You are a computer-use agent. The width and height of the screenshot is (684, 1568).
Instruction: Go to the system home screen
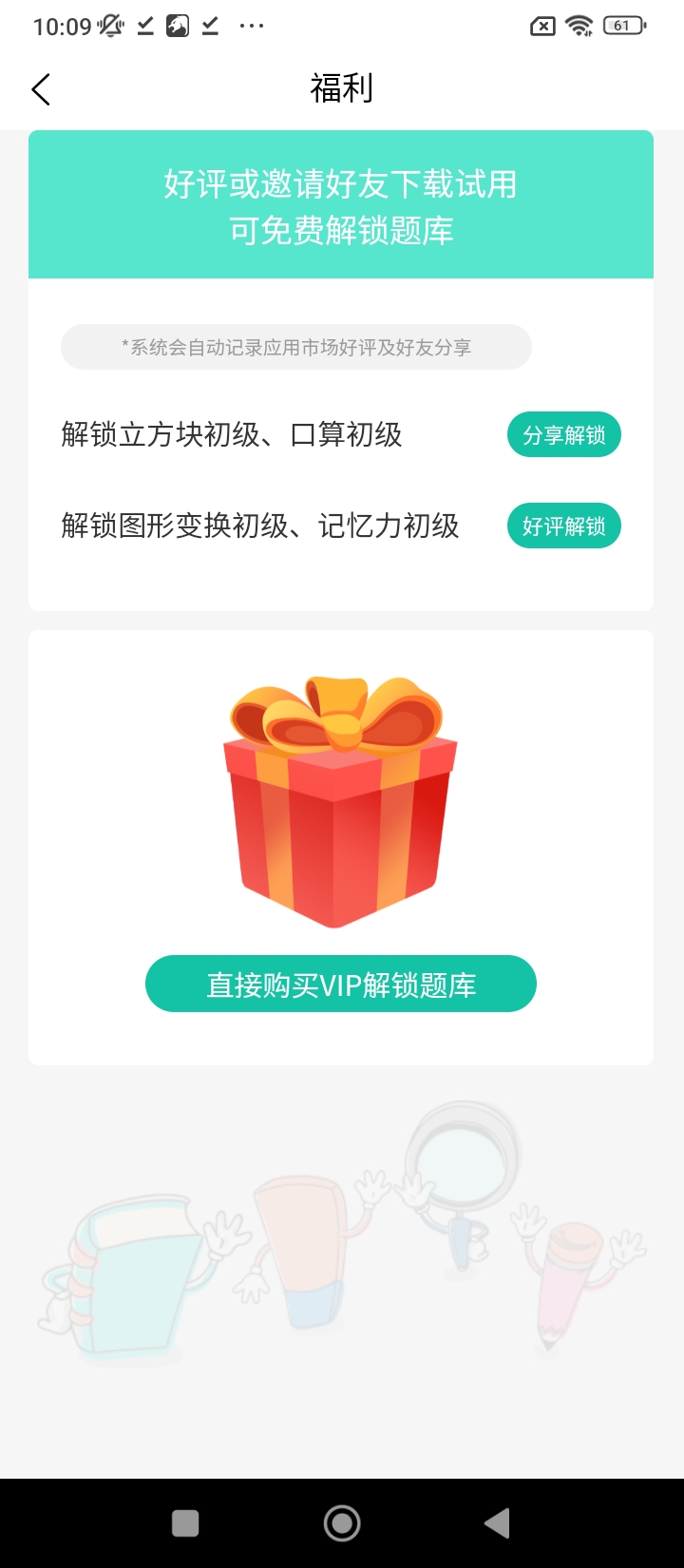pos(342,1523)
